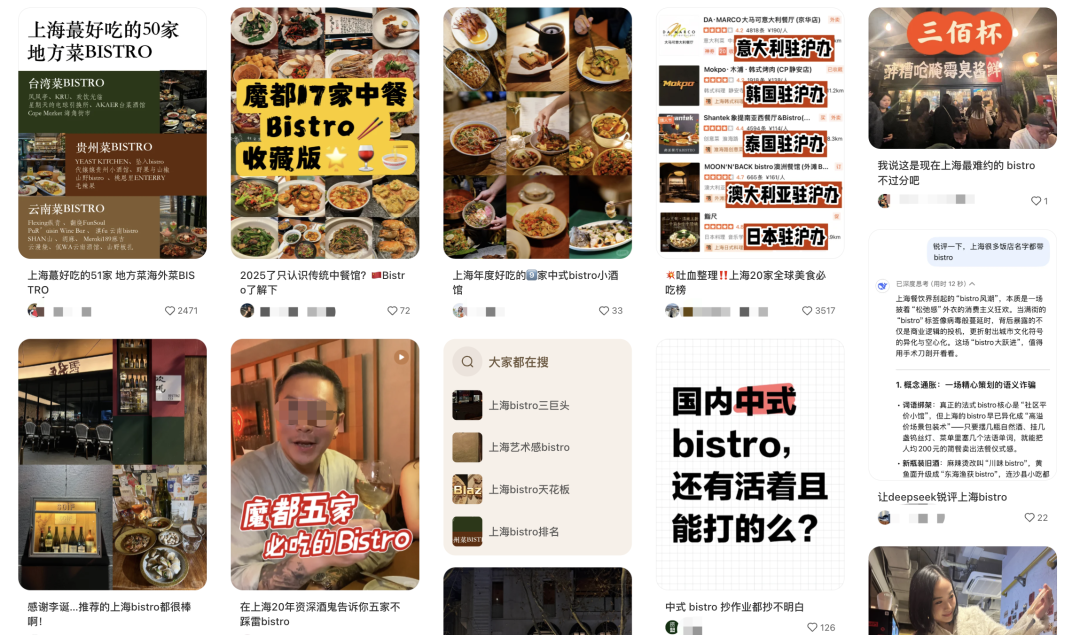Open the 上海bistro排名 search suggestion

click(522, 531)
